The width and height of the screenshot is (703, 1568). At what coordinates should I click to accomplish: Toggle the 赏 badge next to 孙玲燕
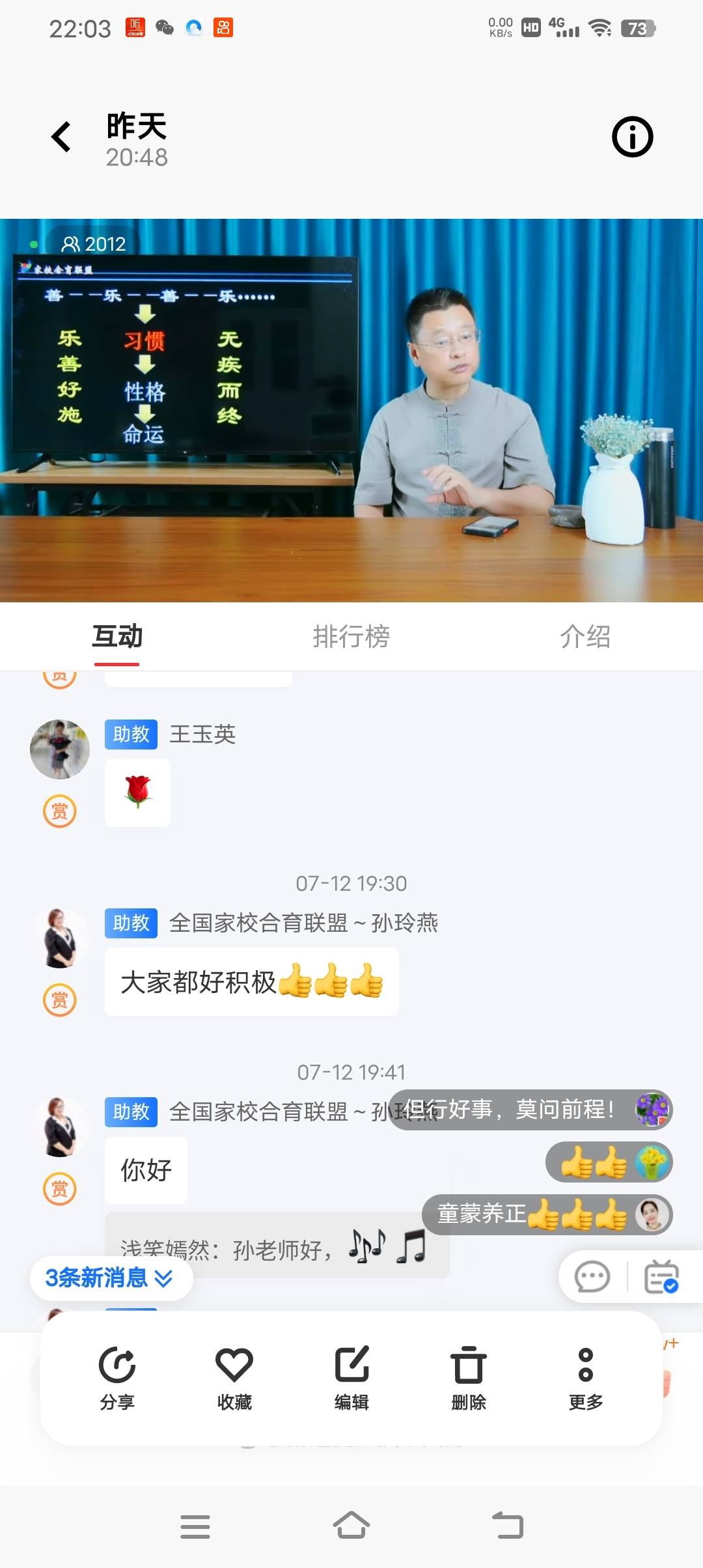tap(60, 1000)
